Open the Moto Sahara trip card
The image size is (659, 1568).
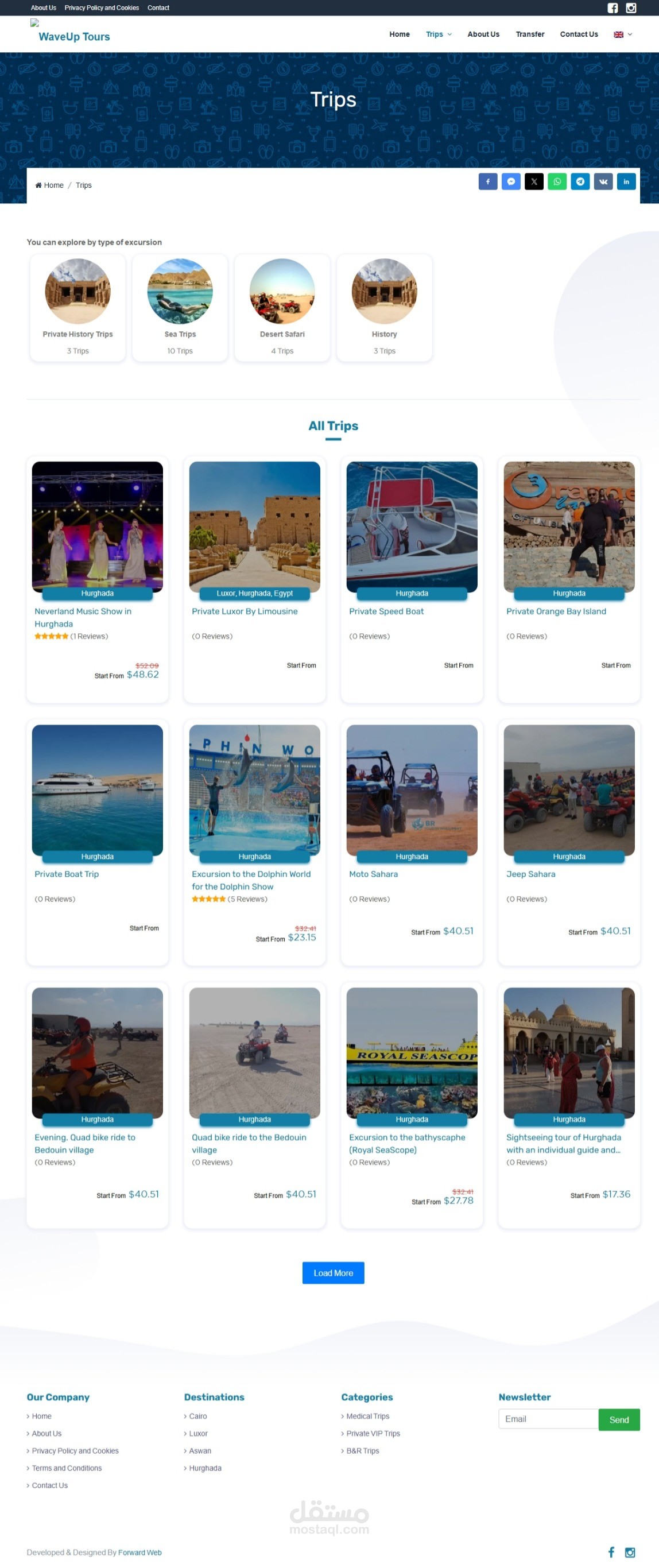pyautogui.click(x=373, y=874)
